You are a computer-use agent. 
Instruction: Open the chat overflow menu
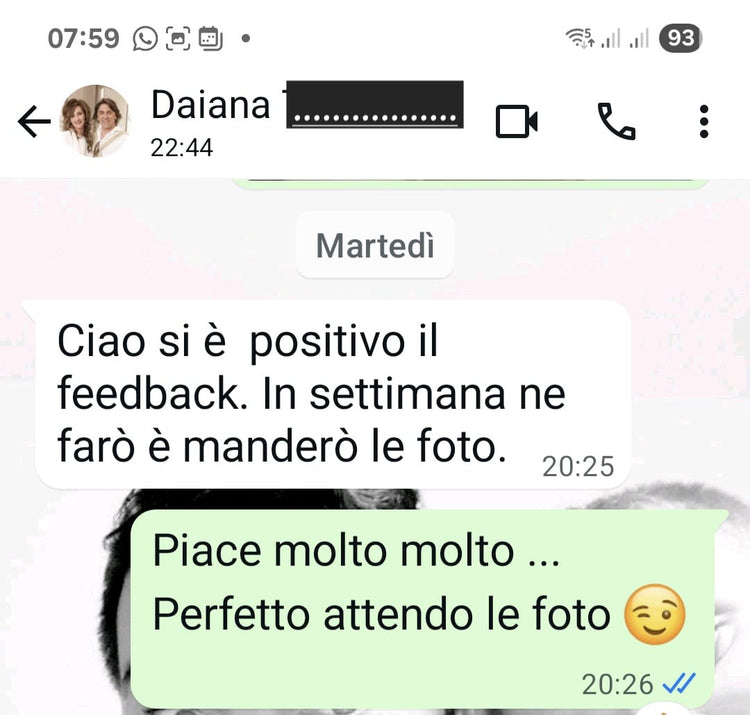pyautogui.click(x=704, y=122)
